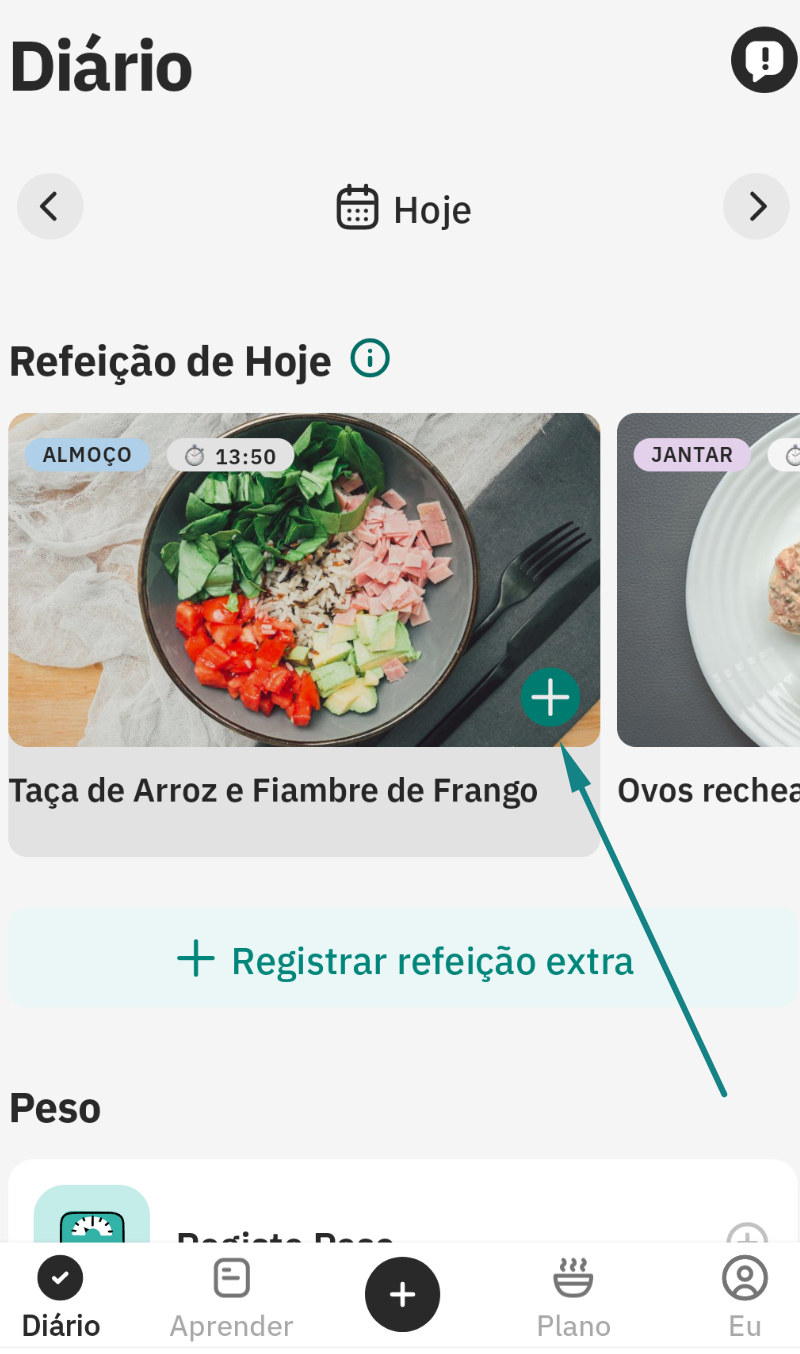Switch to the Plano tab
800x1354 pixels.
click(573, 1297)
